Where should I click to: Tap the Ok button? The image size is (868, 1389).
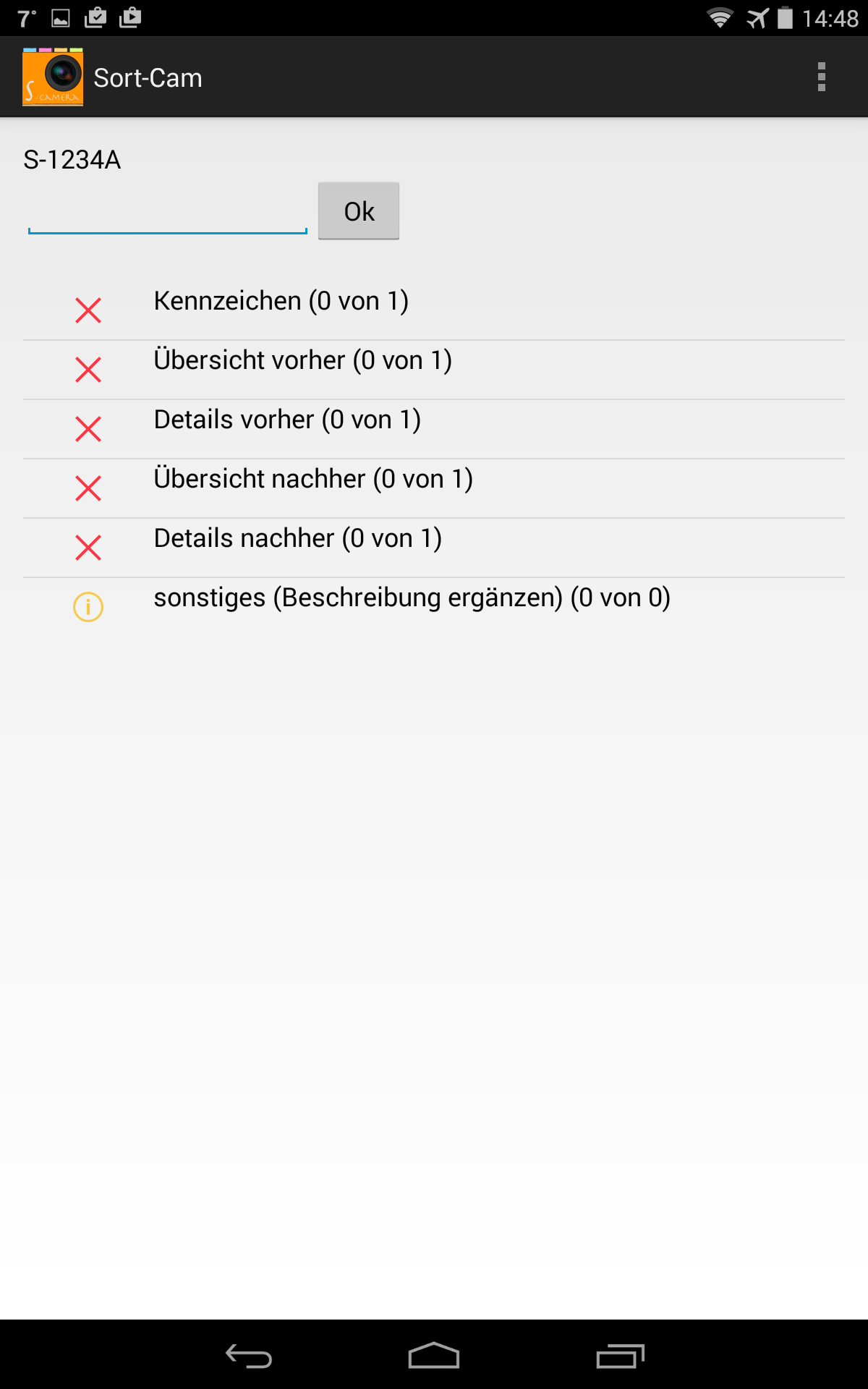pyautogui.click(x=359, y=211)
